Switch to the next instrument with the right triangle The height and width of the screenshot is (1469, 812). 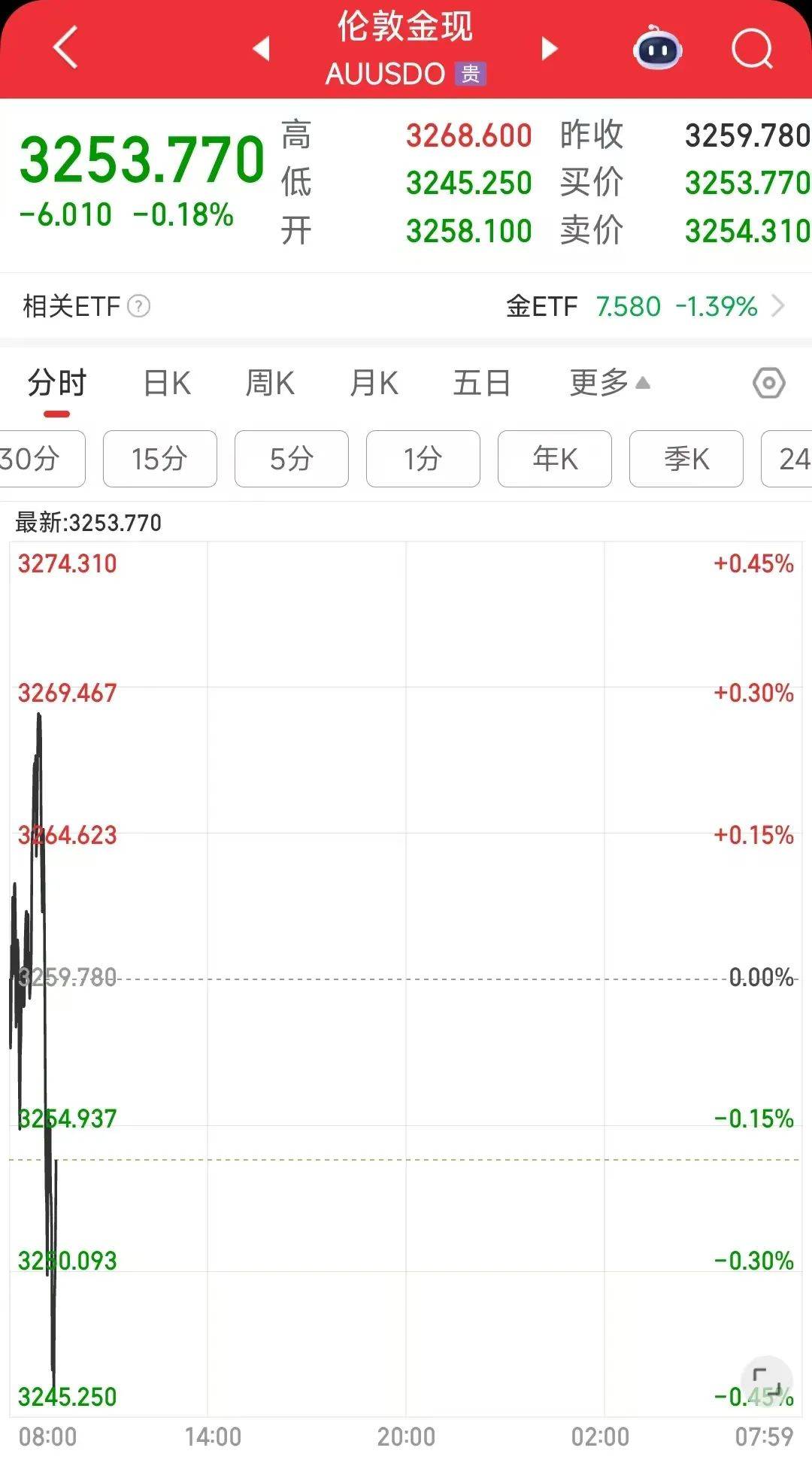click(x=550, y=49)
